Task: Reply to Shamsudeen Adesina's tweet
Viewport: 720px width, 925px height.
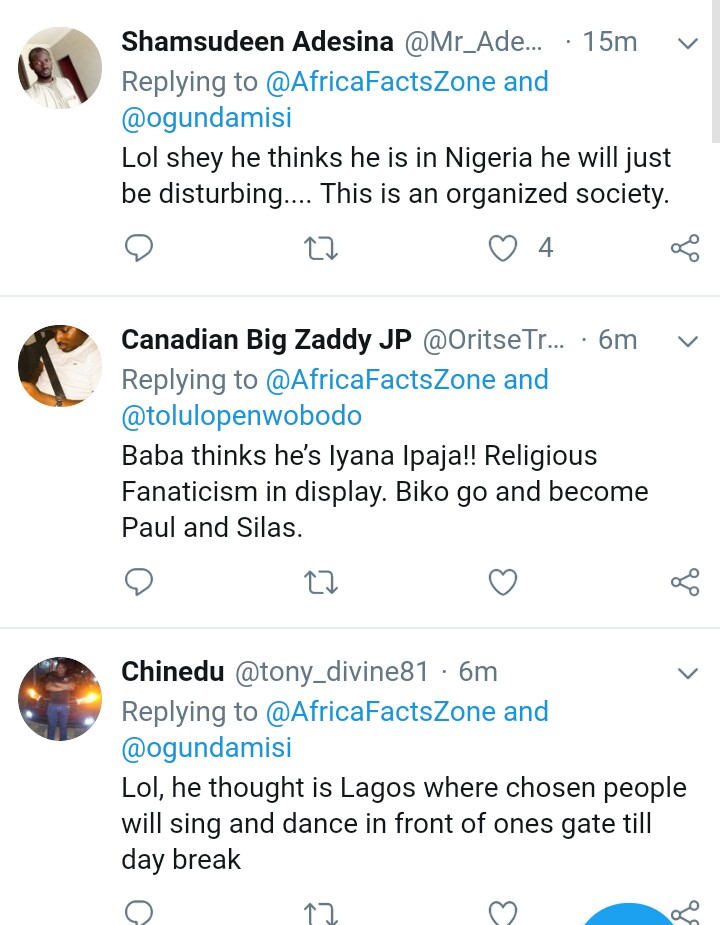Action: pos(140,248)
